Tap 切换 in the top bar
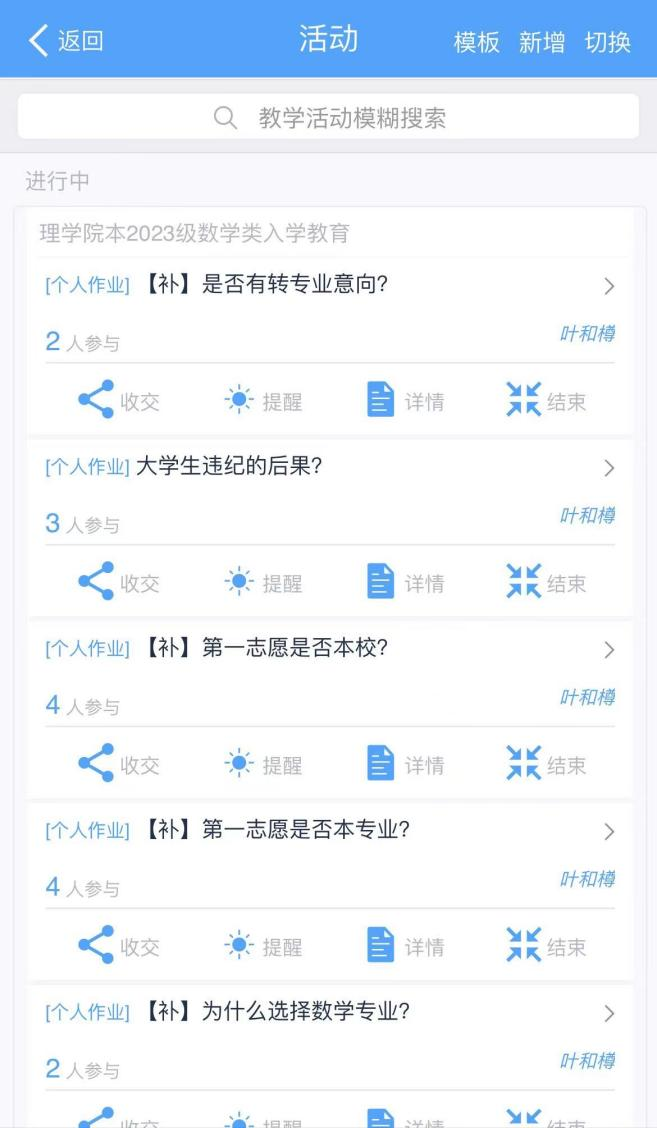Screen dimensions: 657x1128 pyautogui.click(x=607, y=42)
